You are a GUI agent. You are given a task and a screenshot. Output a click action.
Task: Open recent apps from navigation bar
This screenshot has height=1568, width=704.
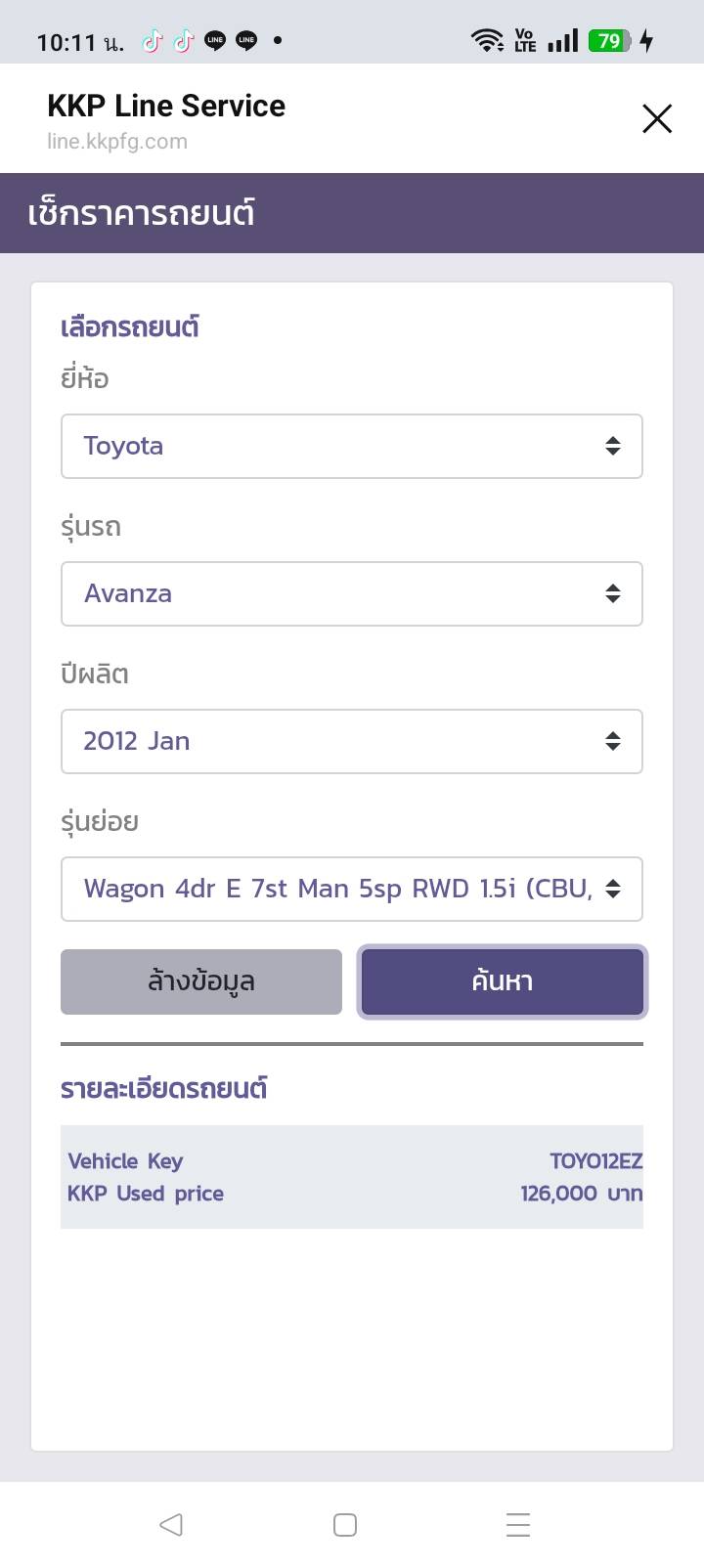click(517, 1524)
